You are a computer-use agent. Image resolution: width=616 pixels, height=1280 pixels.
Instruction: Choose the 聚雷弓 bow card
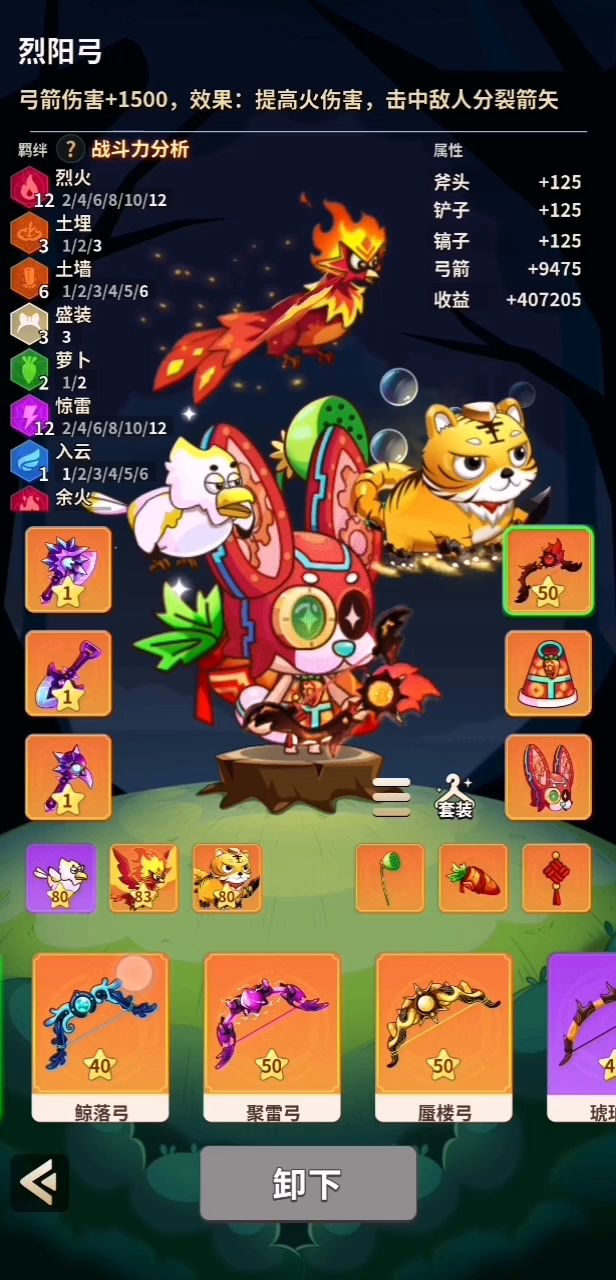tap(272, 1035)
